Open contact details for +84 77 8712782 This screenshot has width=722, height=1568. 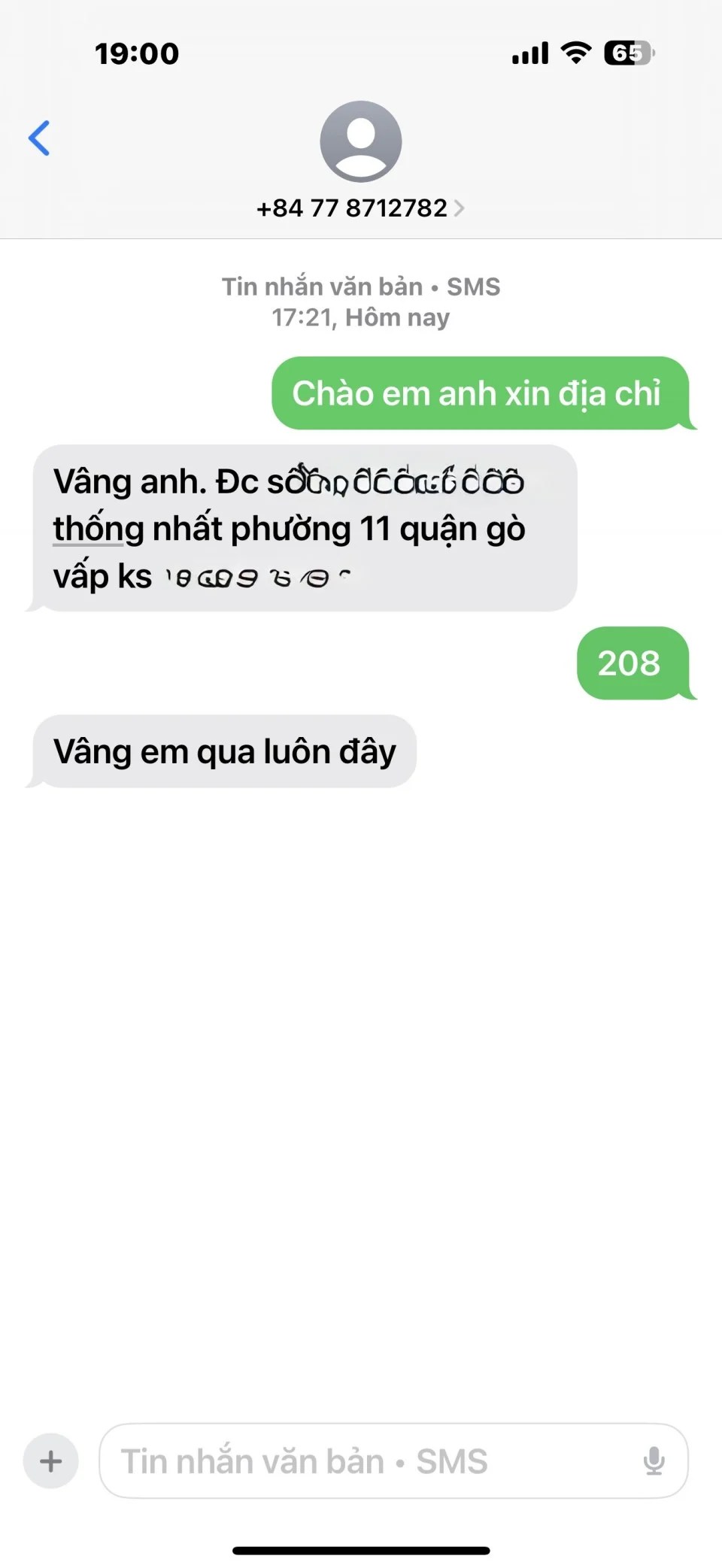tap(360, 207)
